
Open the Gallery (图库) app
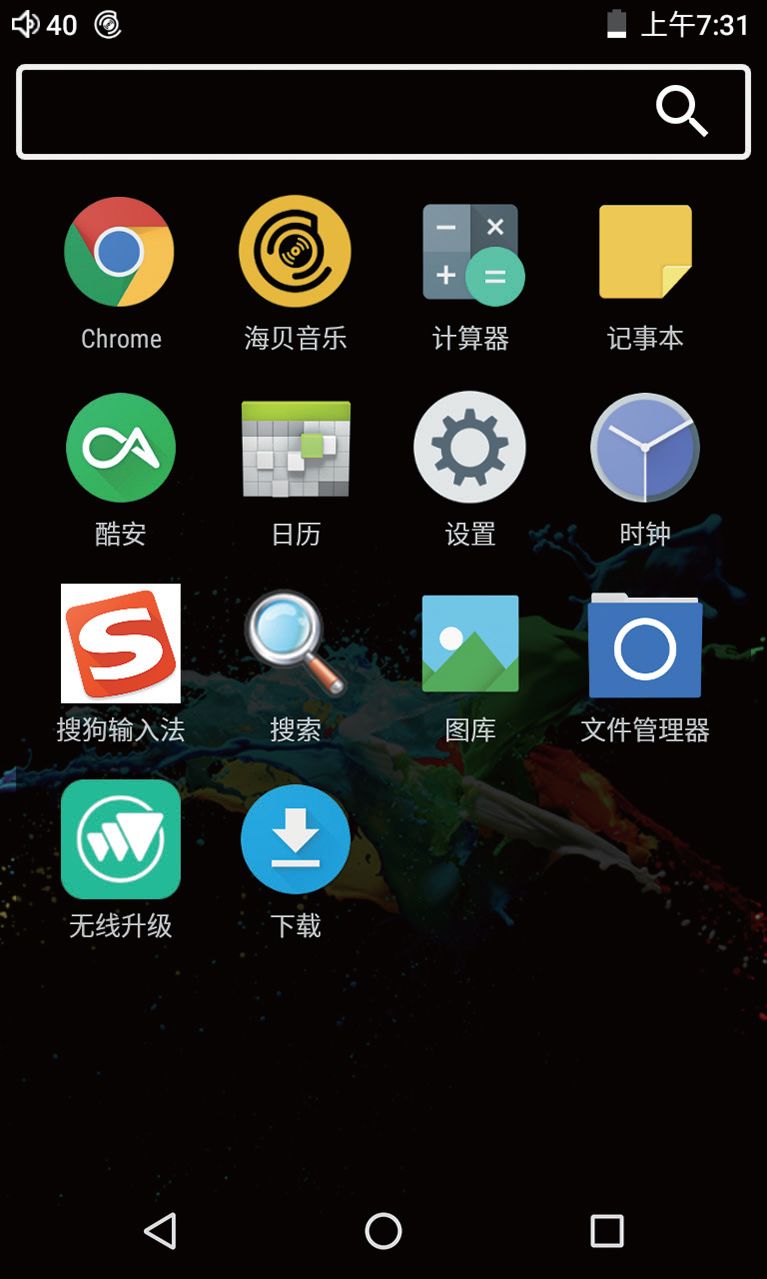coord(470,643)
